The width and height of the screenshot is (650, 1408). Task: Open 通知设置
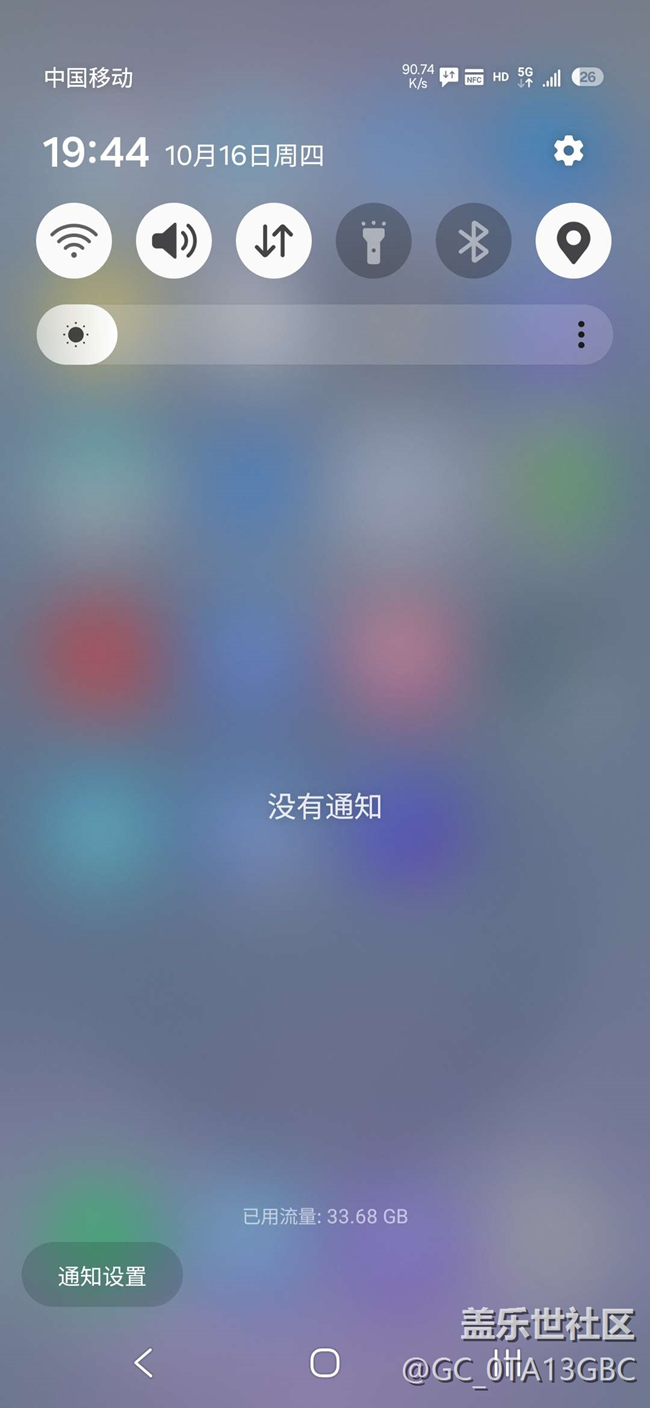(102, 1275)
